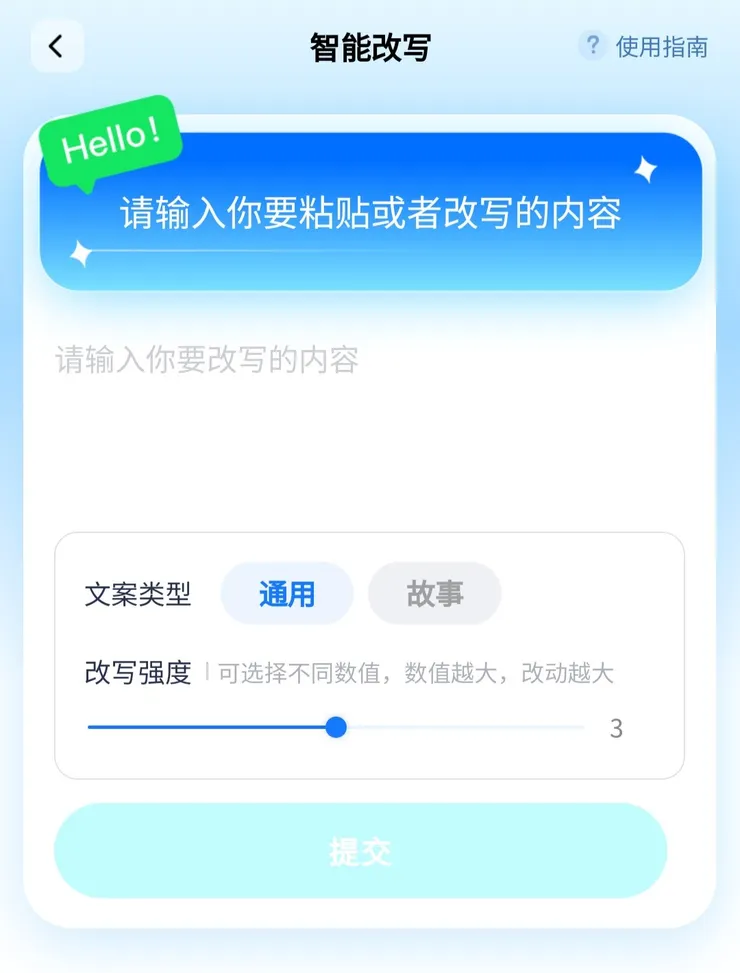740x973 pixels.
Task: Select the 通用 content type
Action: [287, 593]
